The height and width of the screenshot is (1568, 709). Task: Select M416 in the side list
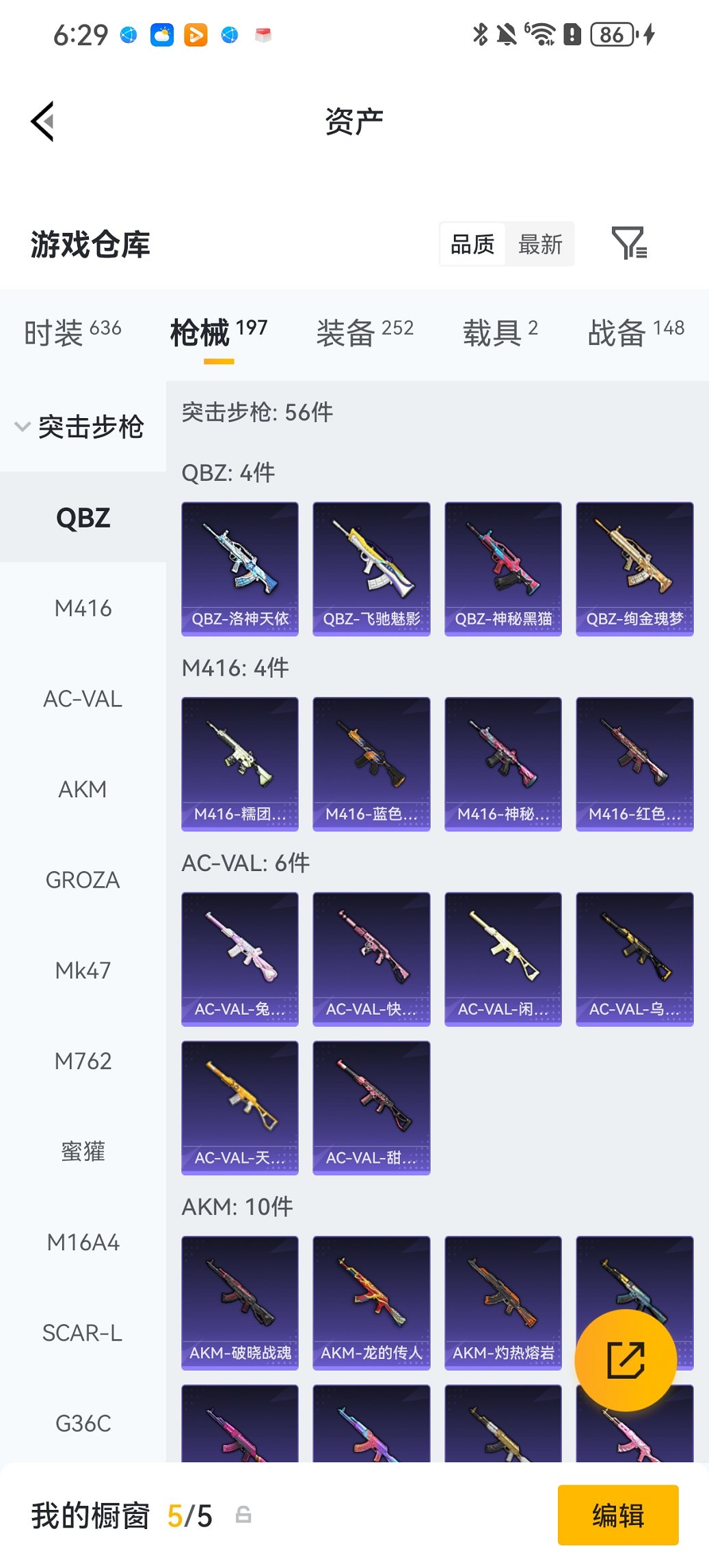83,608
